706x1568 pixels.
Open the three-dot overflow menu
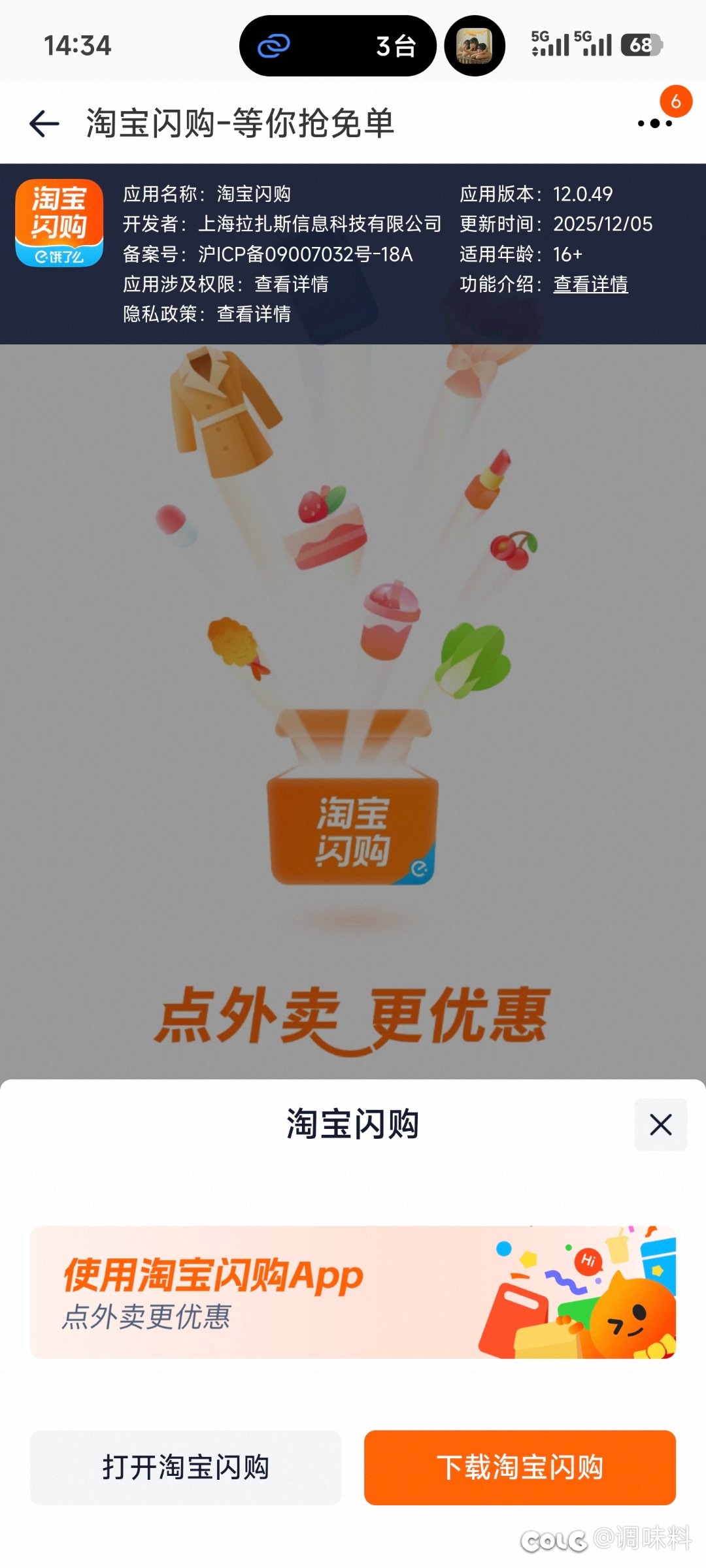654,123
